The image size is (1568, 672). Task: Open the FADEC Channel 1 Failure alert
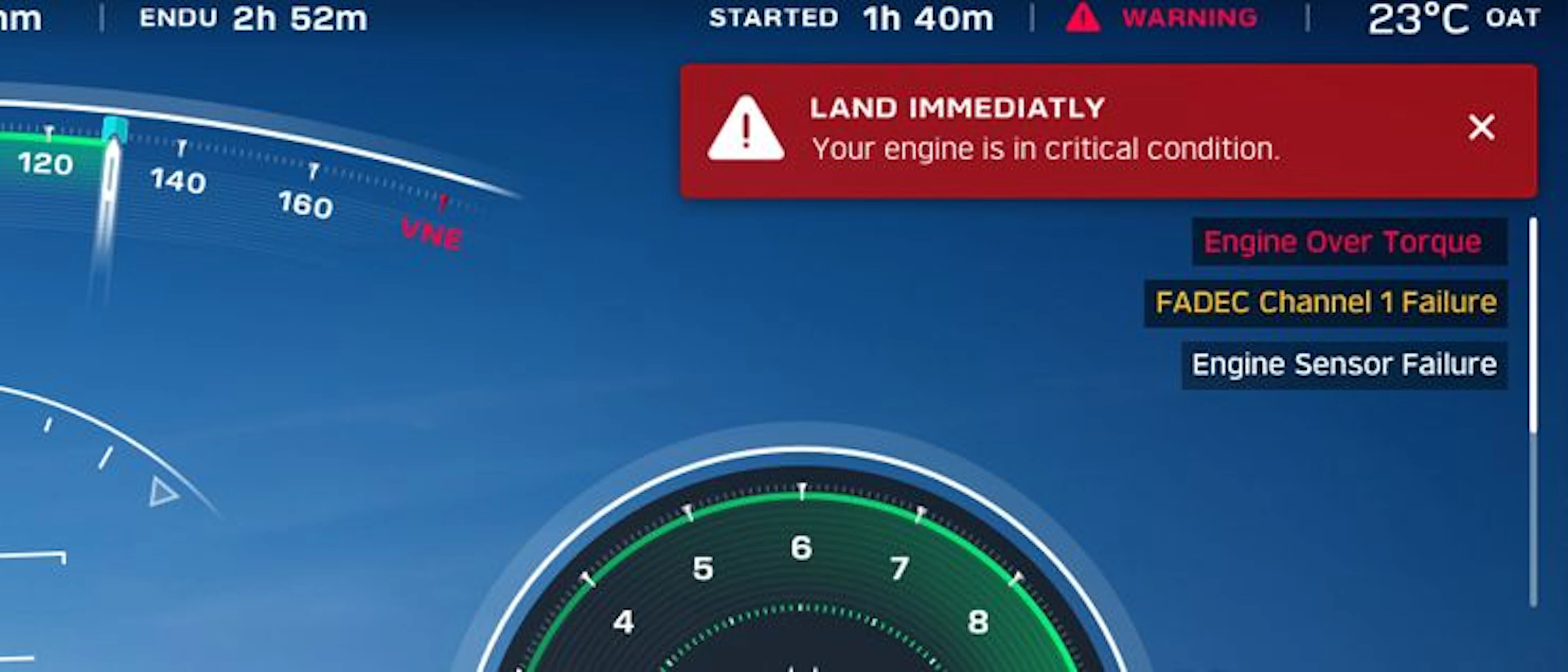pyautogui.click(x=1326, y=303)
